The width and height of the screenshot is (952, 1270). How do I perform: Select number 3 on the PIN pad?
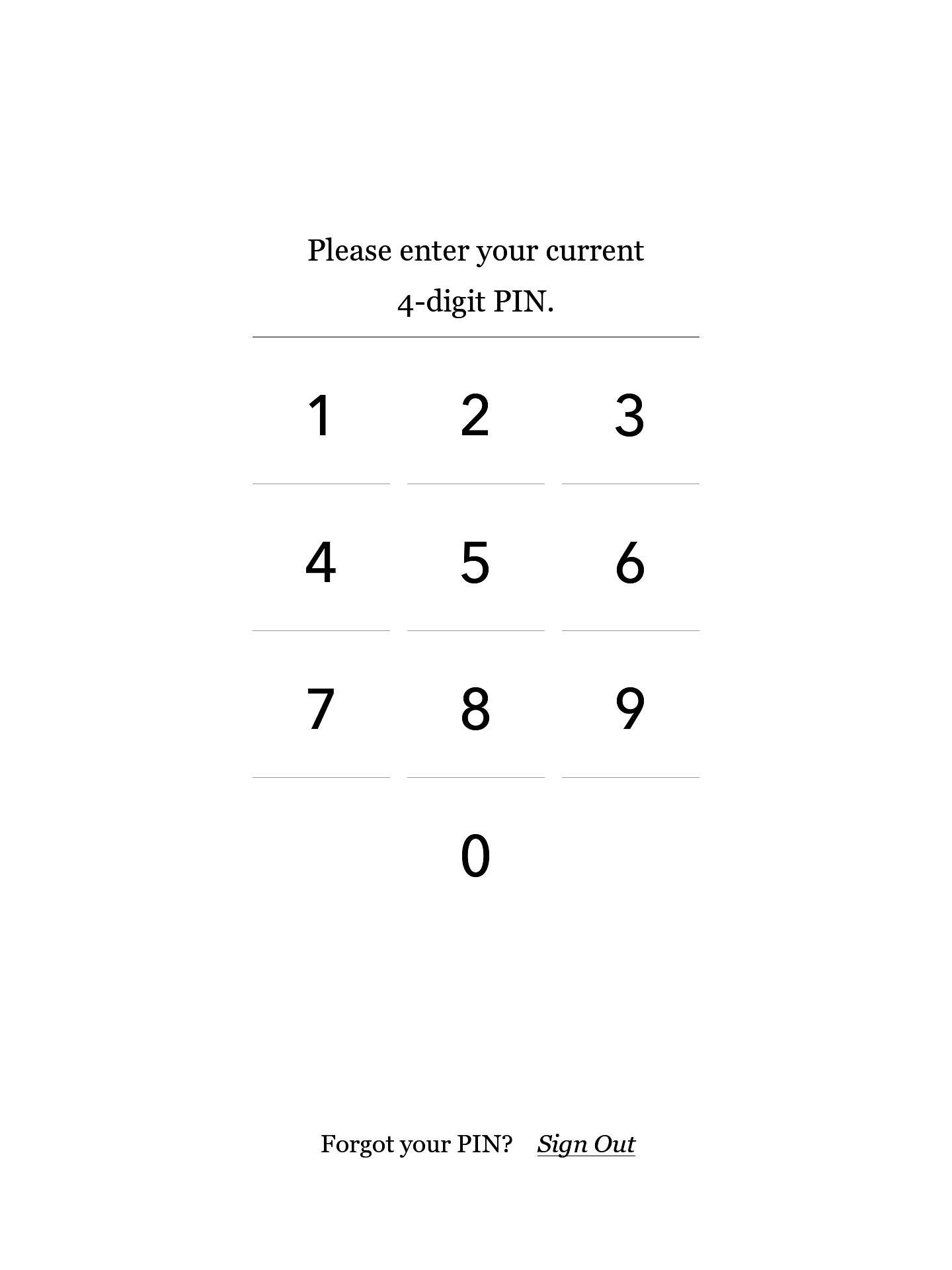pos(630,415)
